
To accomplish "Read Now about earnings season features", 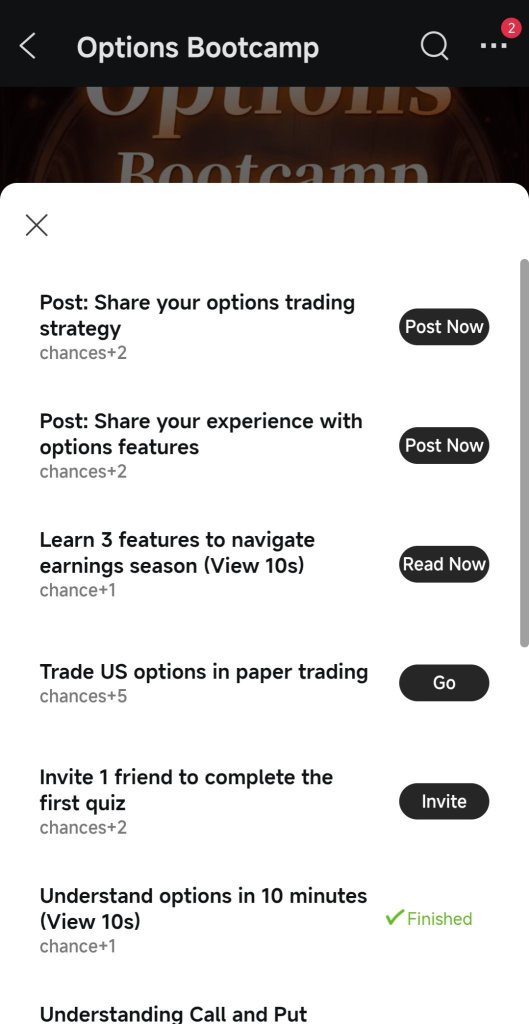I will click(x=444, y=564).
